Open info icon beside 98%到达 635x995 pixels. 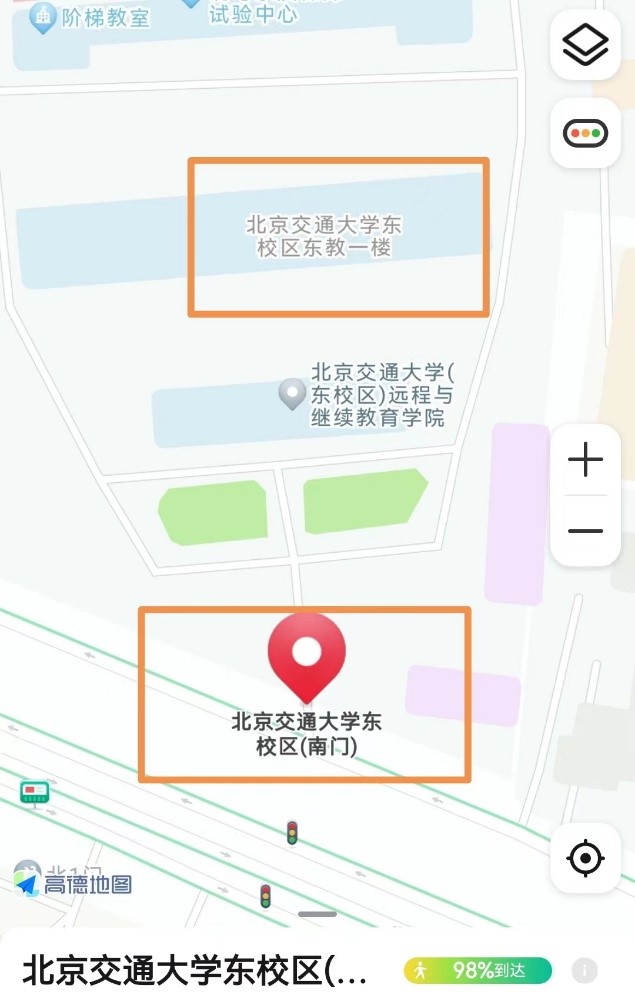tap(584, 969)
